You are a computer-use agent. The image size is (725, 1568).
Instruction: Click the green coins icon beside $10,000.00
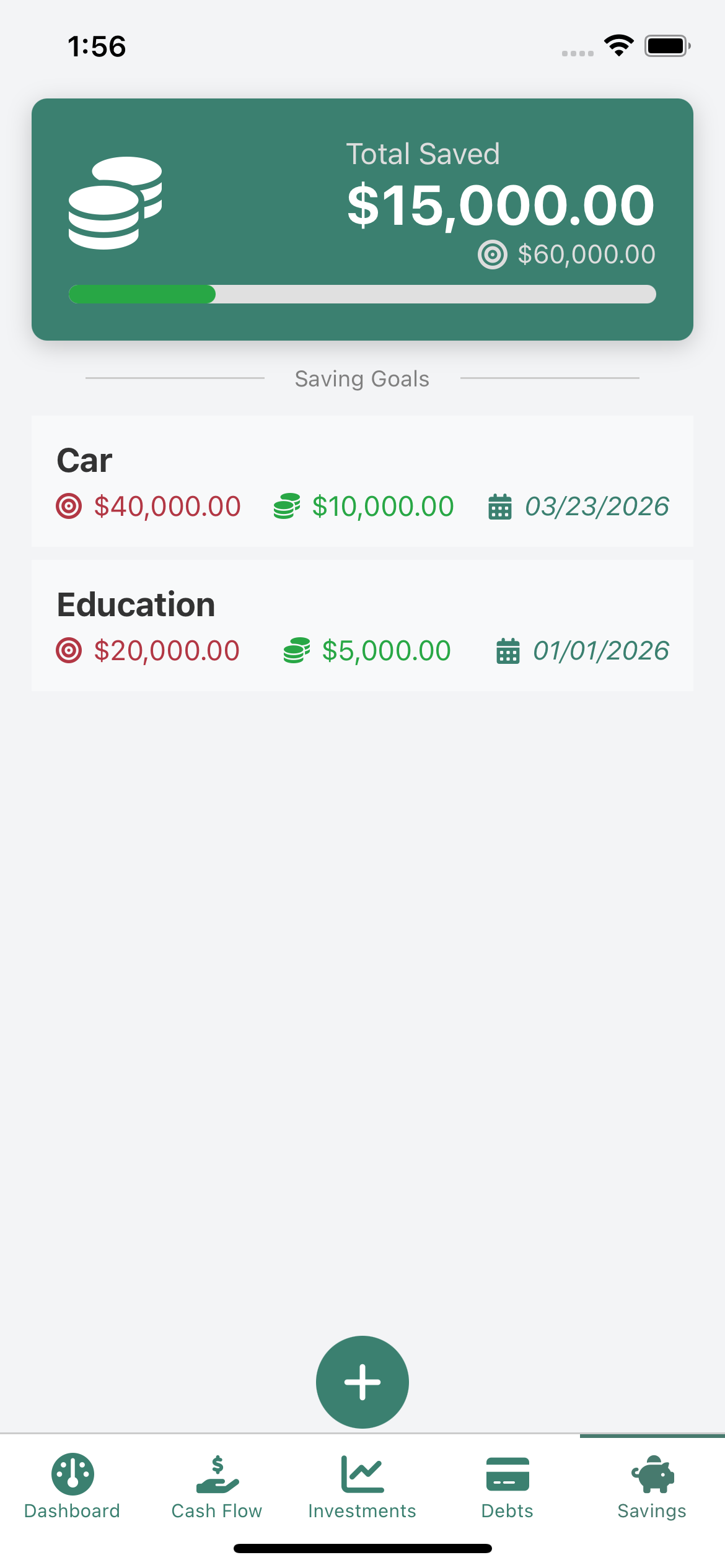click(287, 507)
